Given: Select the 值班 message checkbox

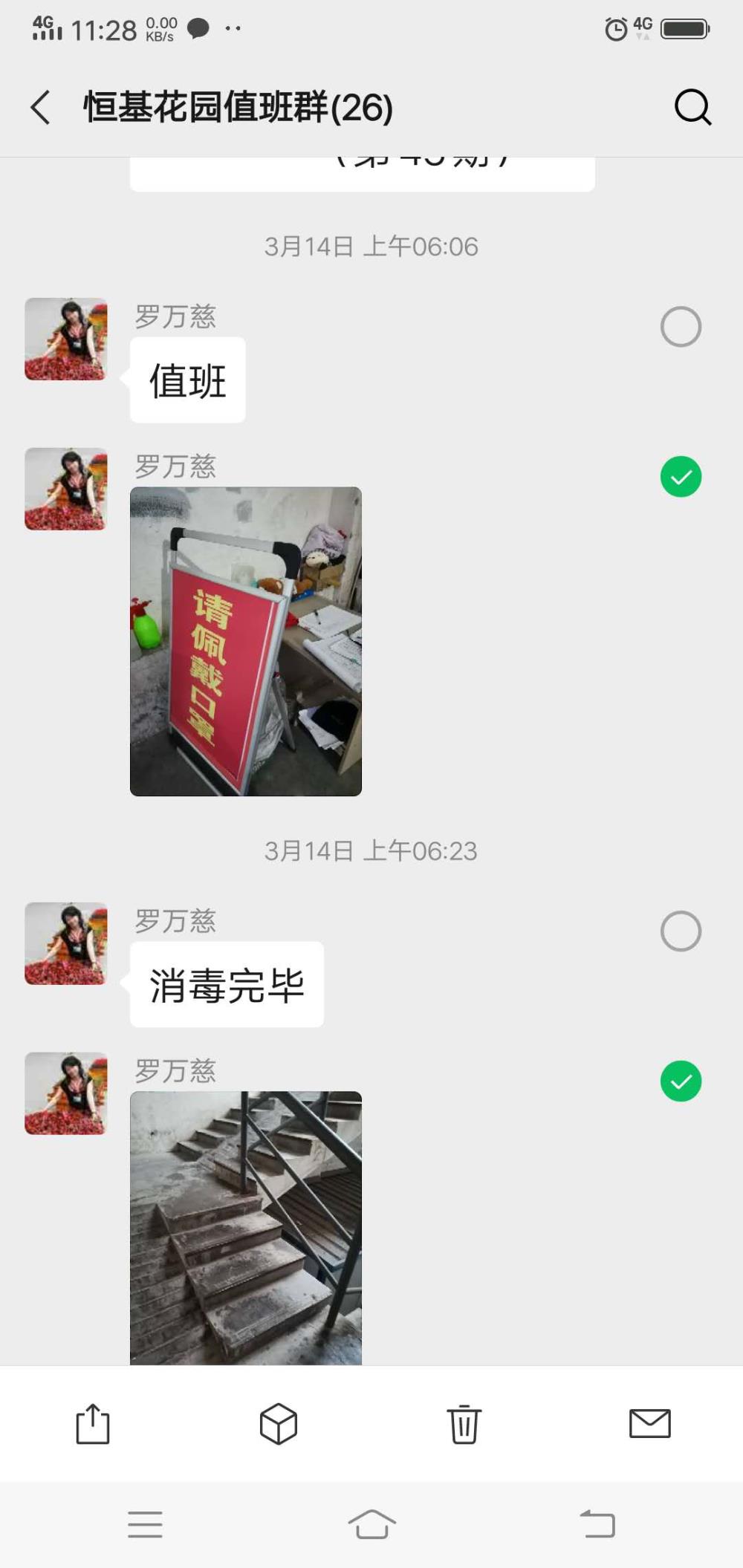Looking at the screenshot, I should tap(681, 327).
